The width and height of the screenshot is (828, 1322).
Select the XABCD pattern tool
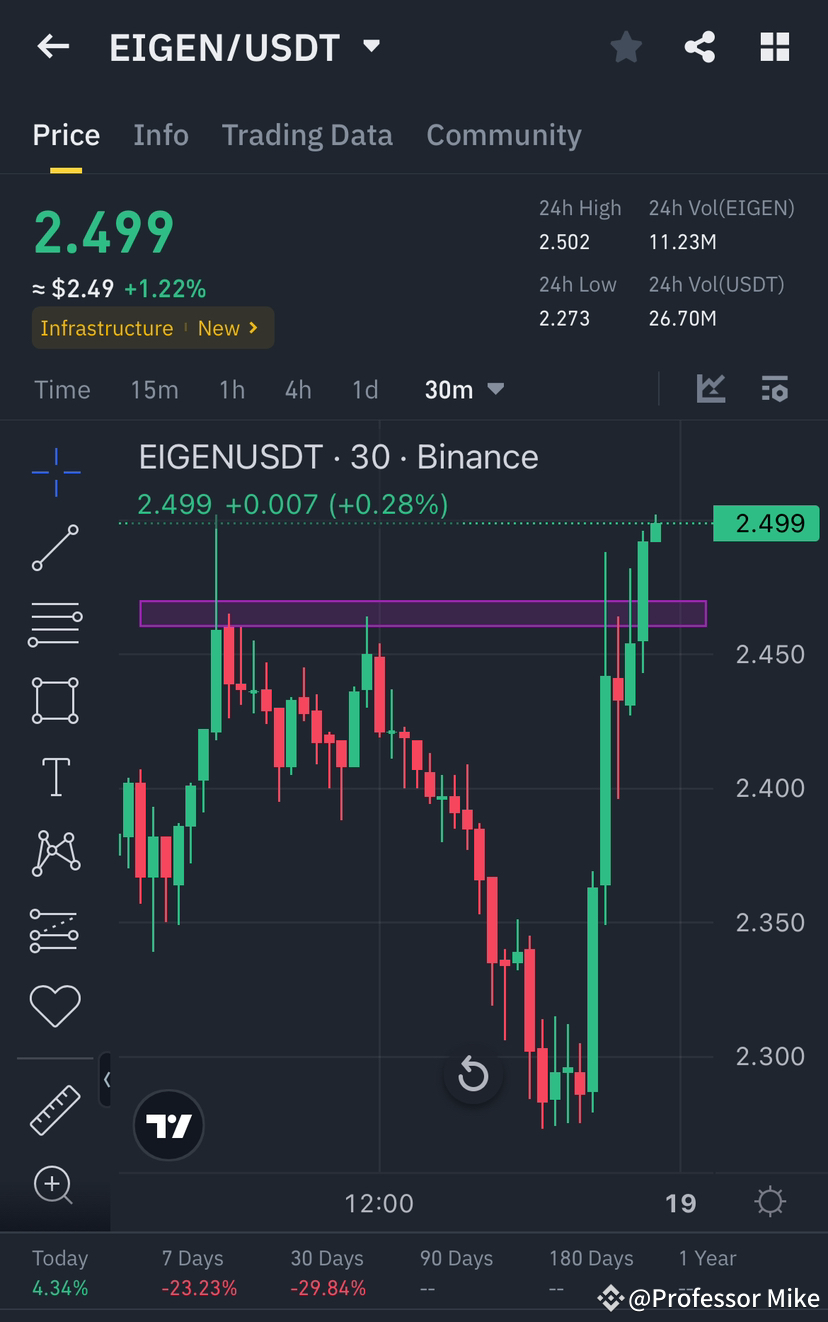[x=55, y=853]
